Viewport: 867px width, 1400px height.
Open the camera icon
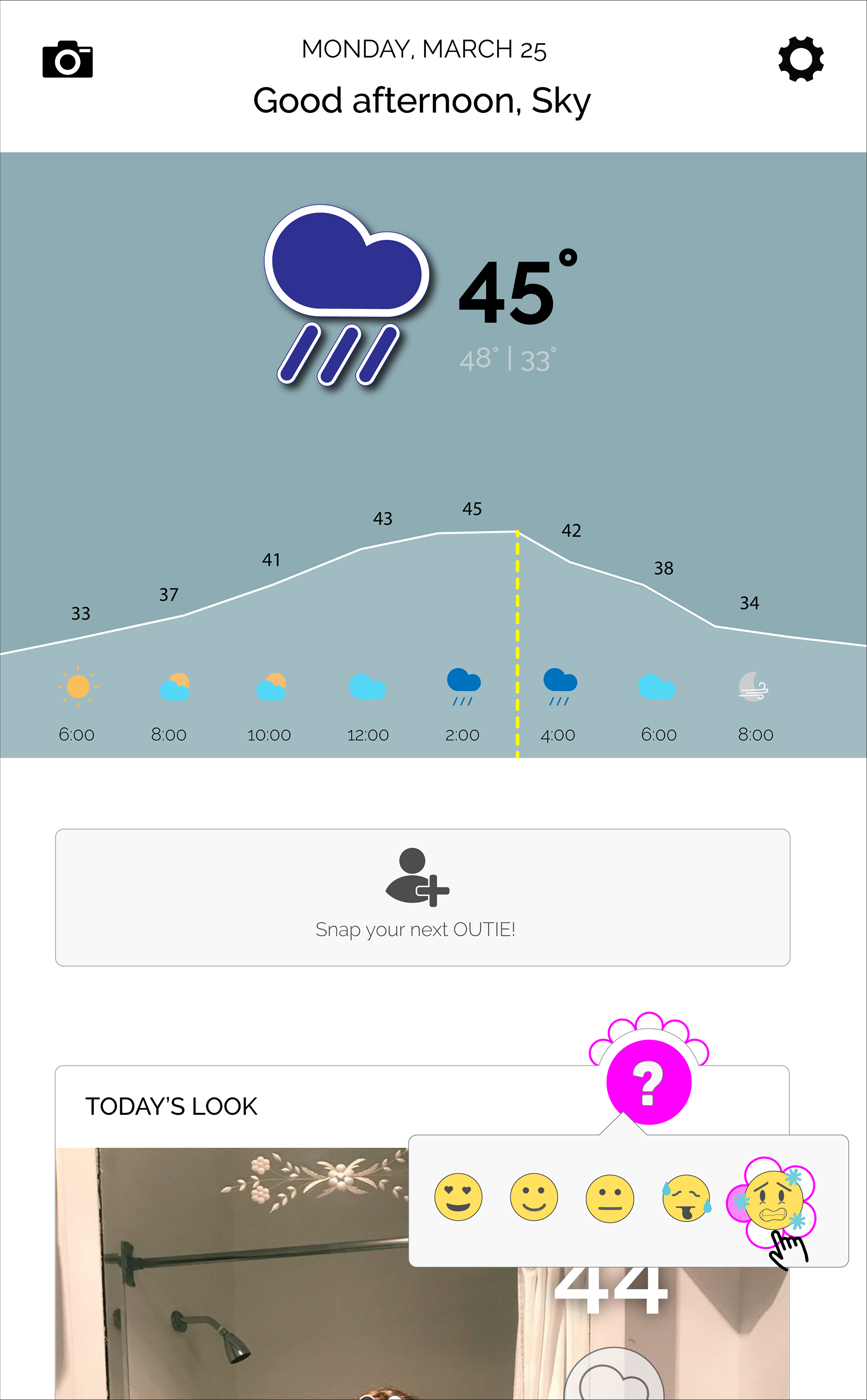68,59
